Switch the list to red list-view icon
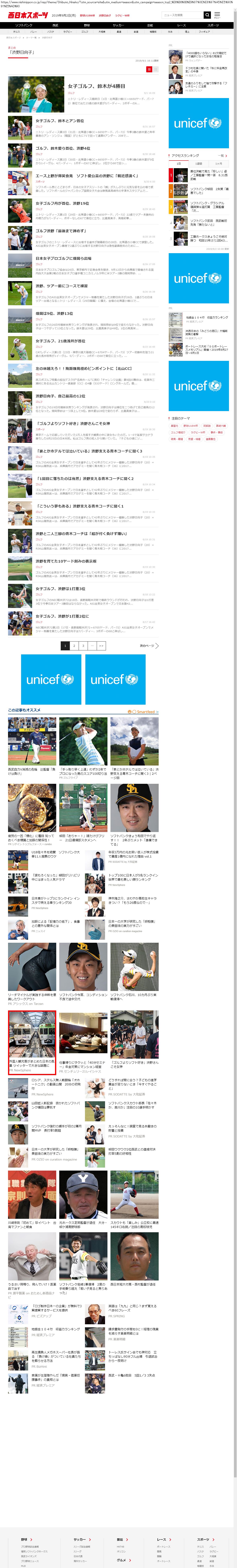The image size is (237, 1568). pos(149,69)
